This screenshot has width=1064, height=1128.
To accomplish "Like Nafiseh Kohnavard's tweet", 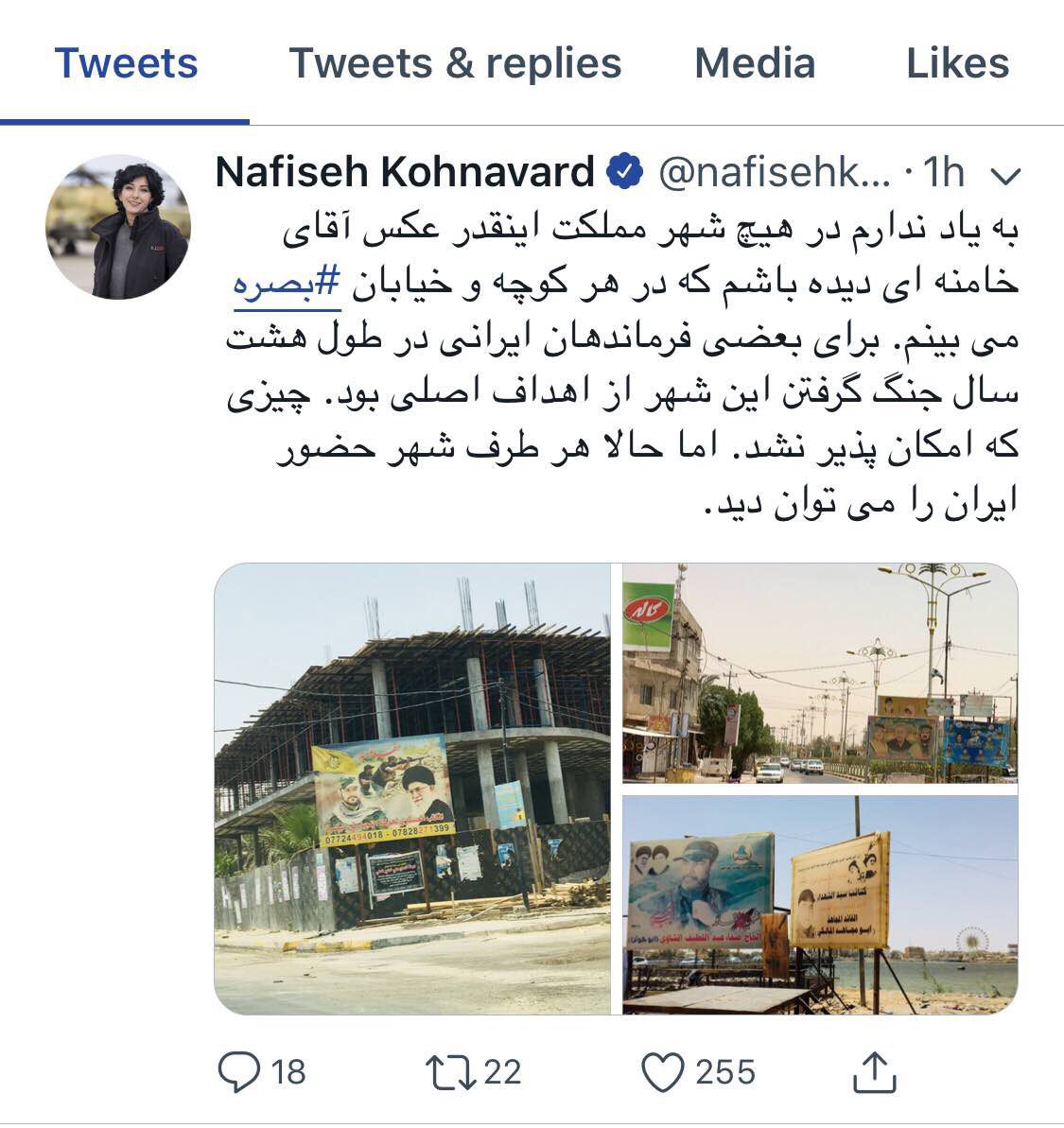I will coord(663,1072).
